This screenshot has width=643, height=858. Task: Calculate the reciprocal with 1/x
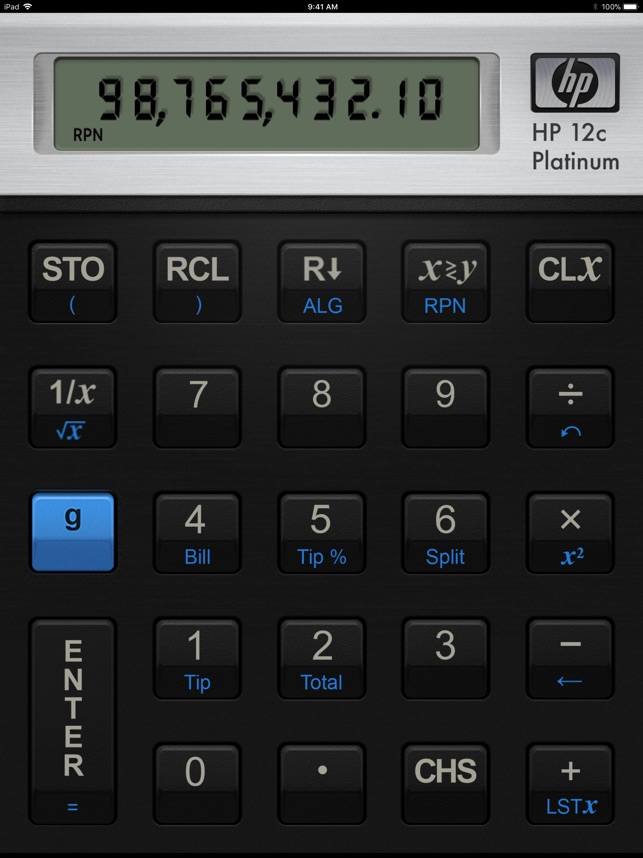(72, 407)
